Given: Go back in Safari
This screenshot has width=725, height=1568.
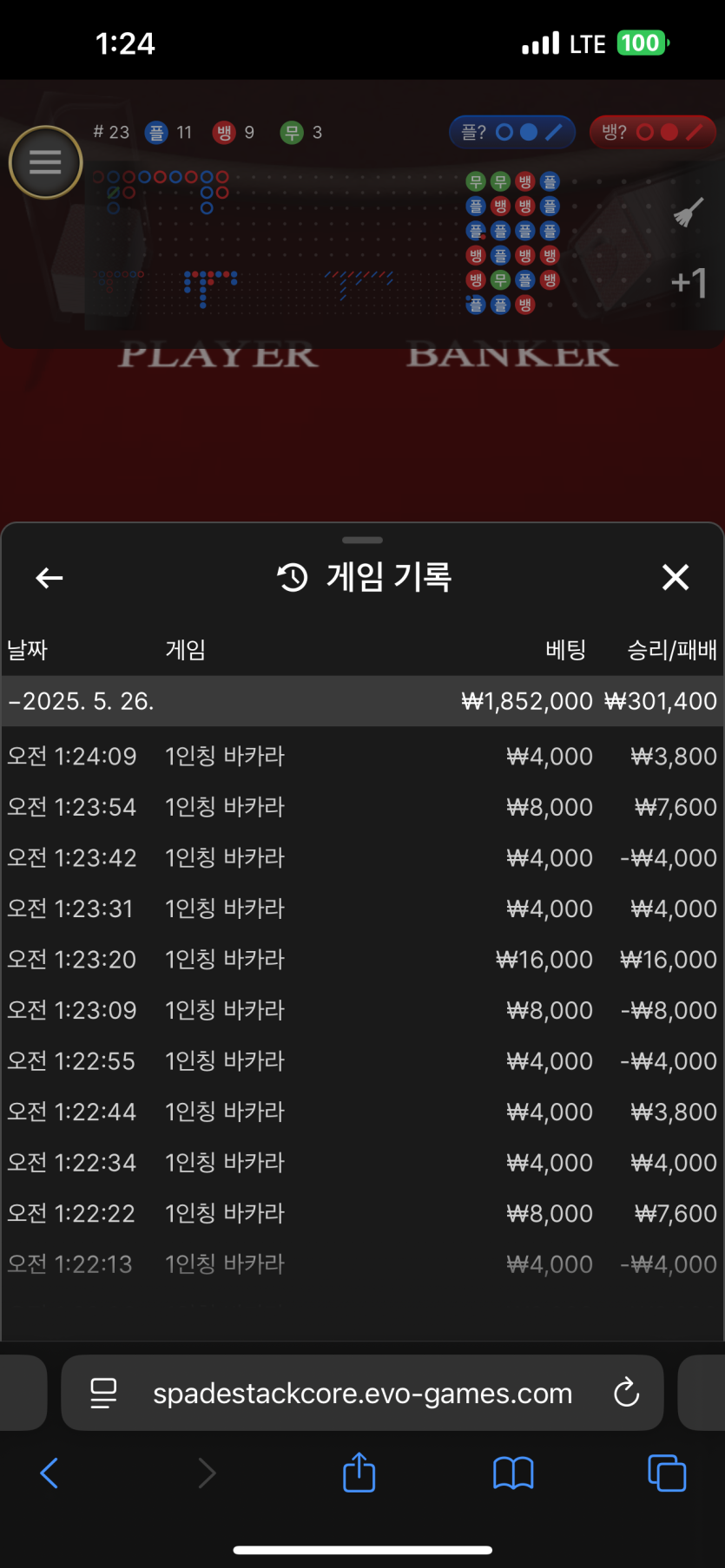Looking at the screenshot, I should (x=49, y=1473).
